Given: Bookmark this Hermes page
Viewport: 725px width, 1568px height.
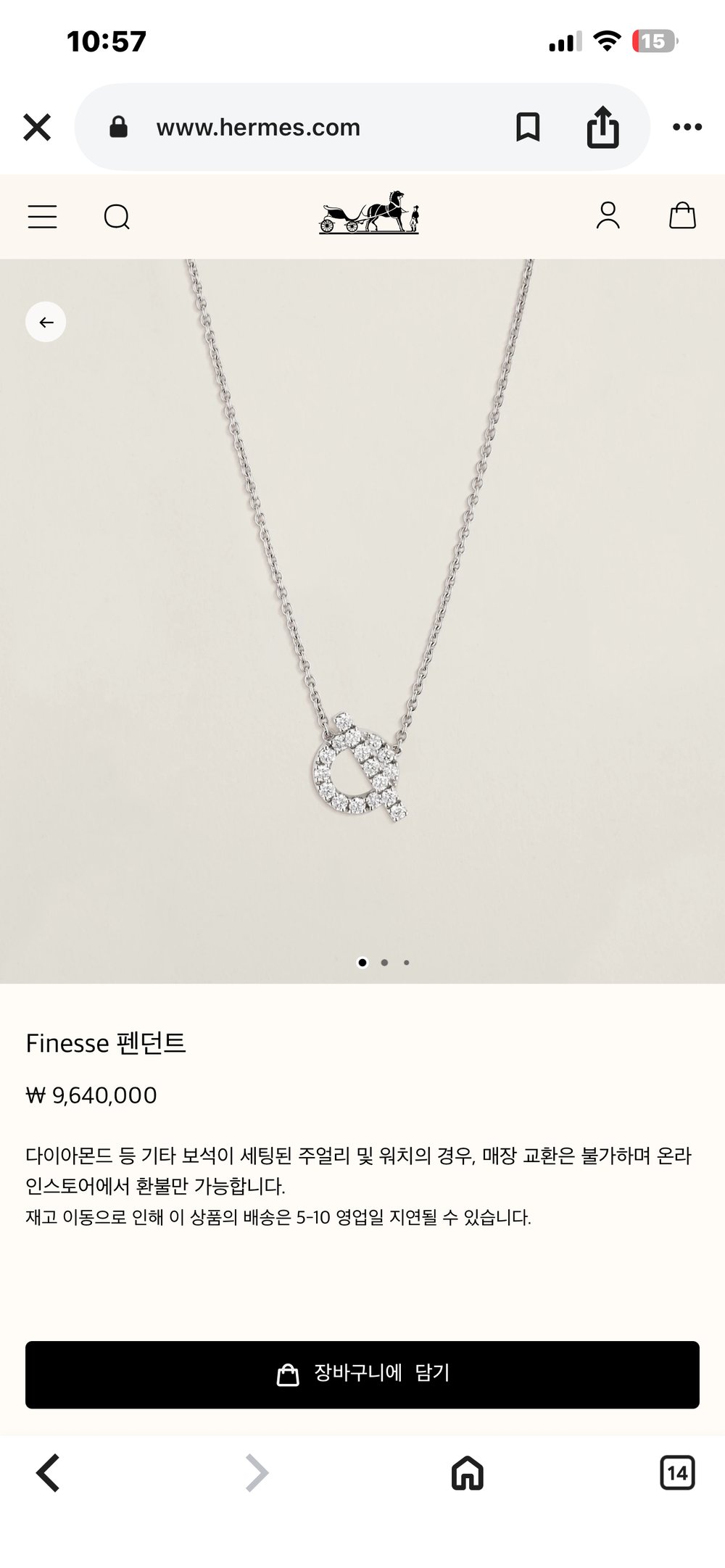Looking at the screenshot, I should 527,128.
